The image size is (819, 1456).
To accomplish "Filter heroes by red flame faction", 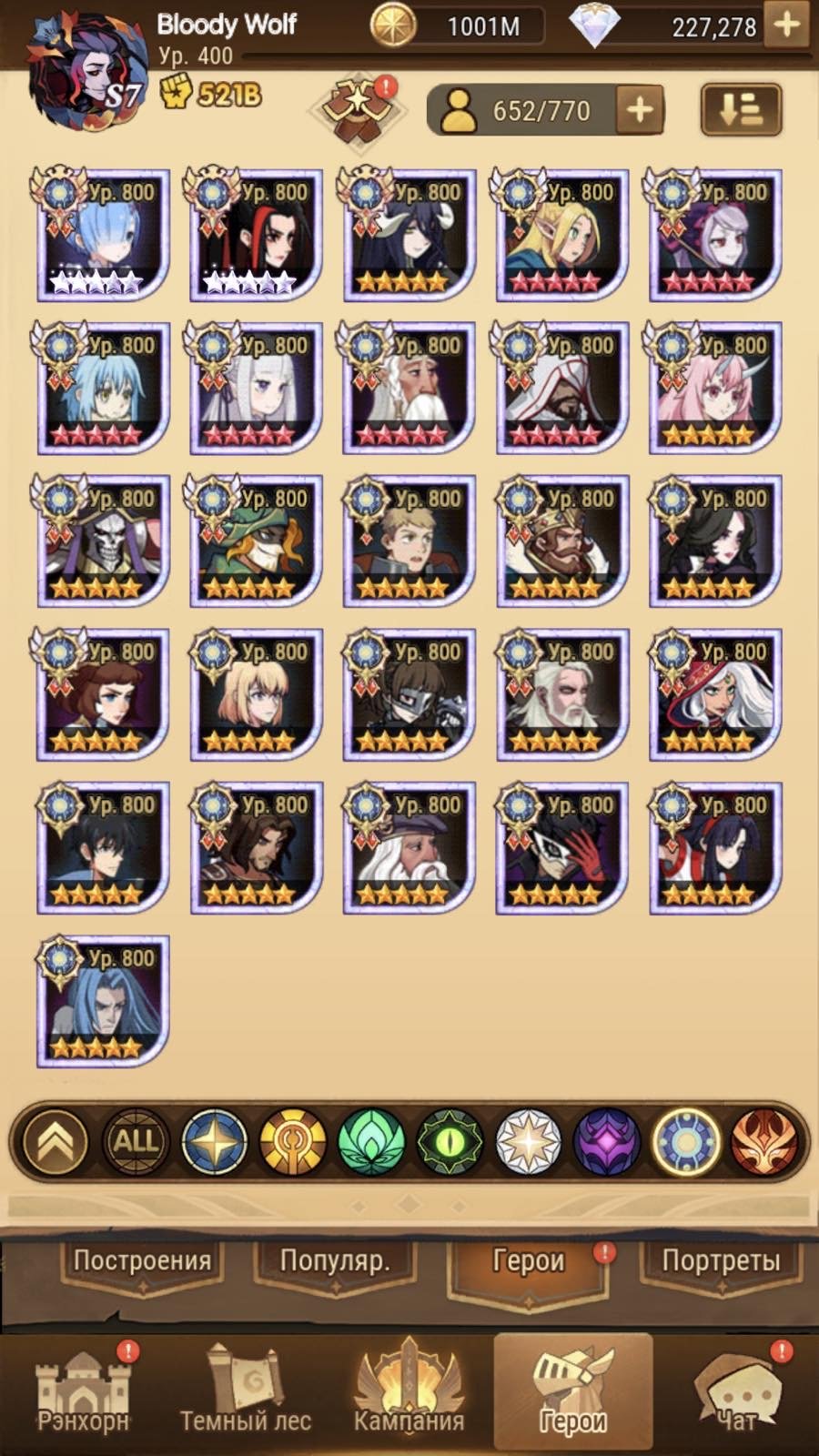I will pyautogui.click(x=764, y=1141).
